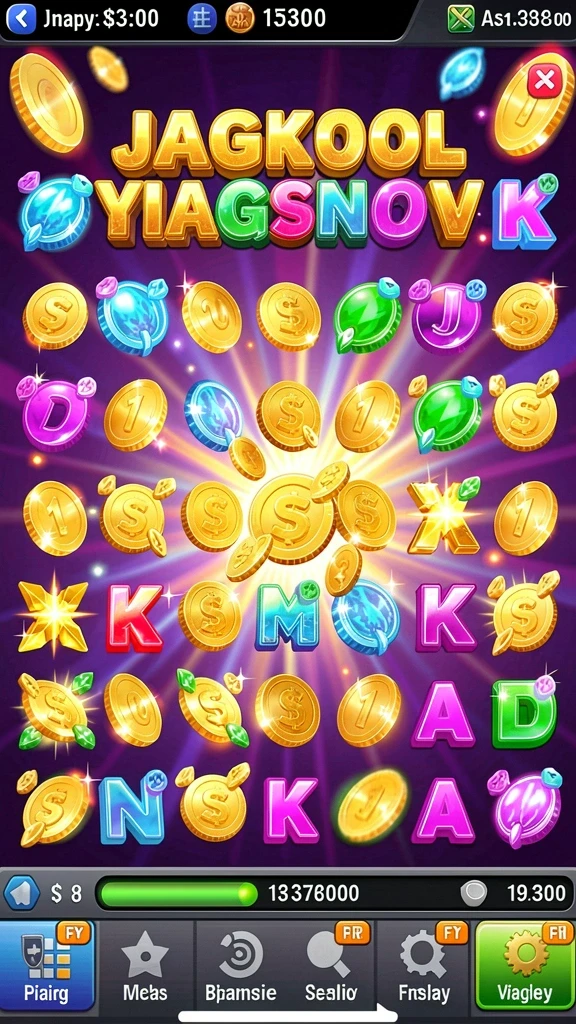Switch to the Bpamsie tab
This screenshot has width=576, height=1024.
pos(241,965)
